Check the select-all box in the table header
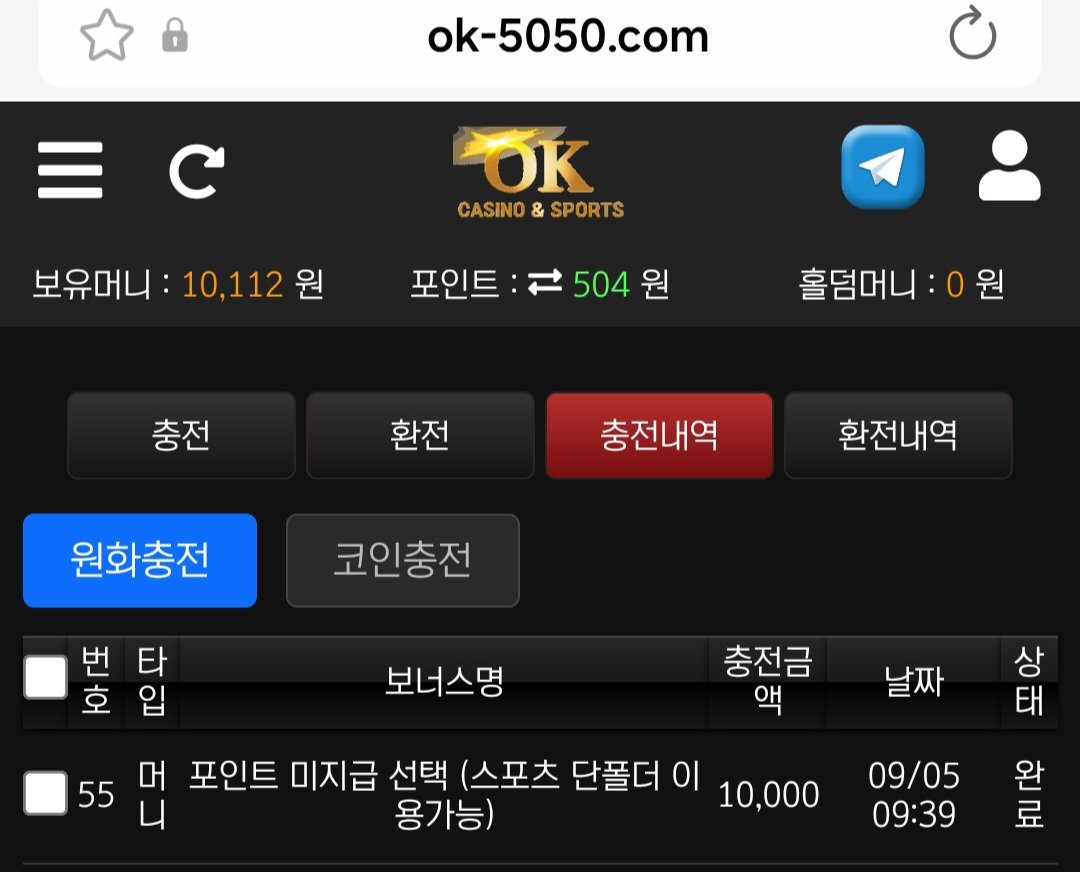This screenshot has height=872, width=1080. [x=45, y=678]
